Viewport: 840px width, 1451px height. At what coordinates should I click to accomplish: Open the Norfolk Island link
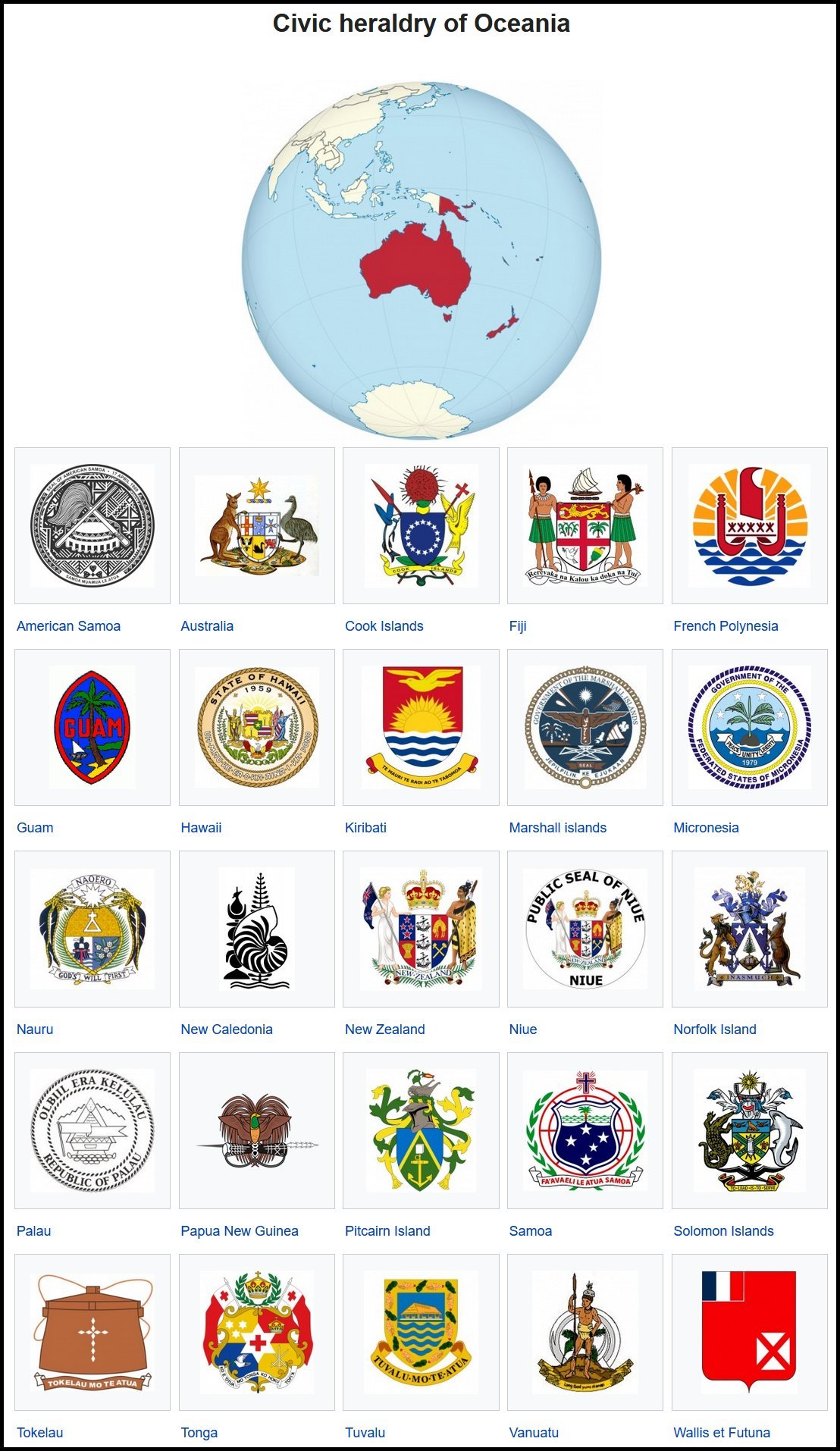715,1029
